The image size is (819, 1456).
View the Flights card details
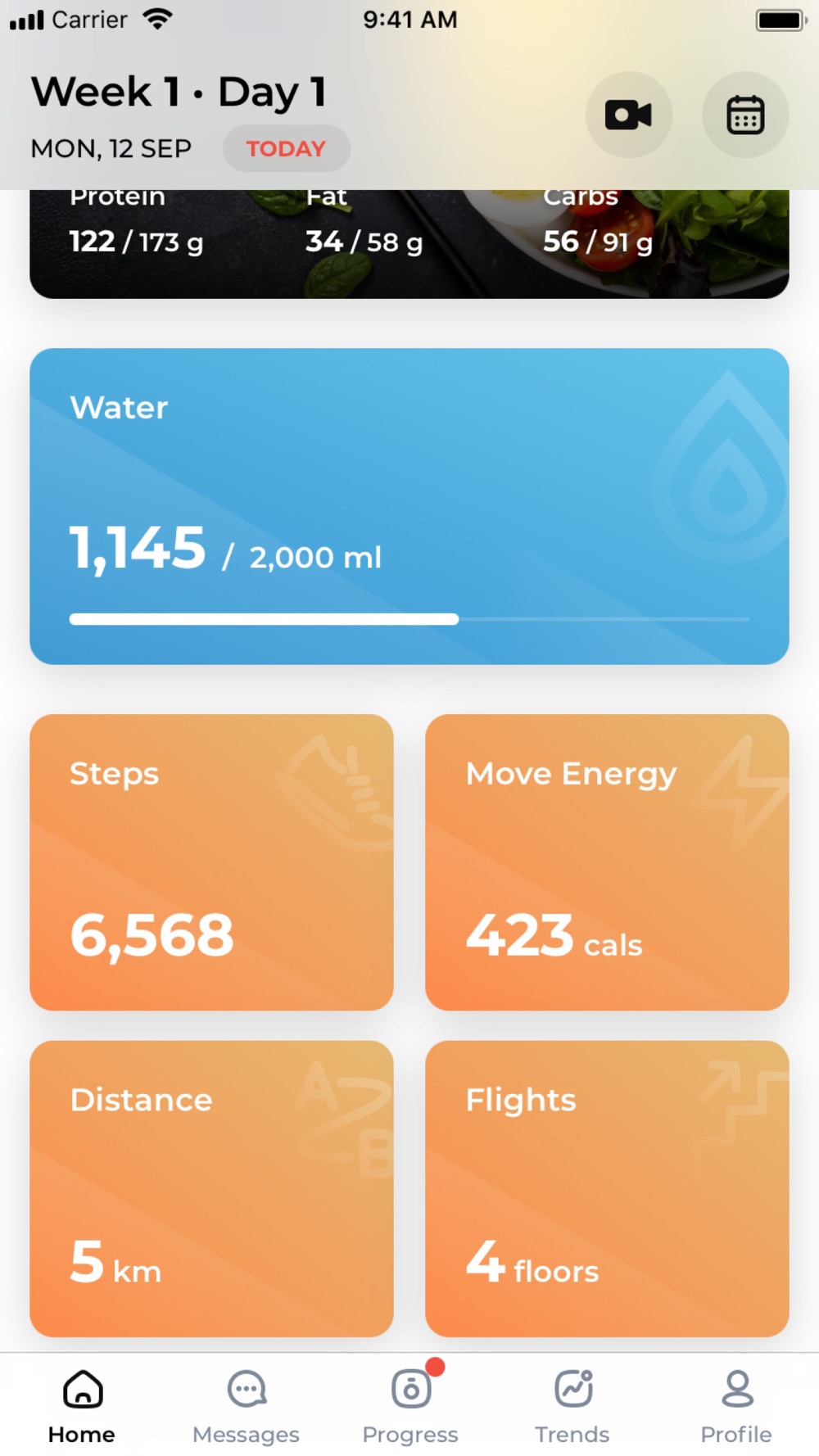pos(607,1188)
